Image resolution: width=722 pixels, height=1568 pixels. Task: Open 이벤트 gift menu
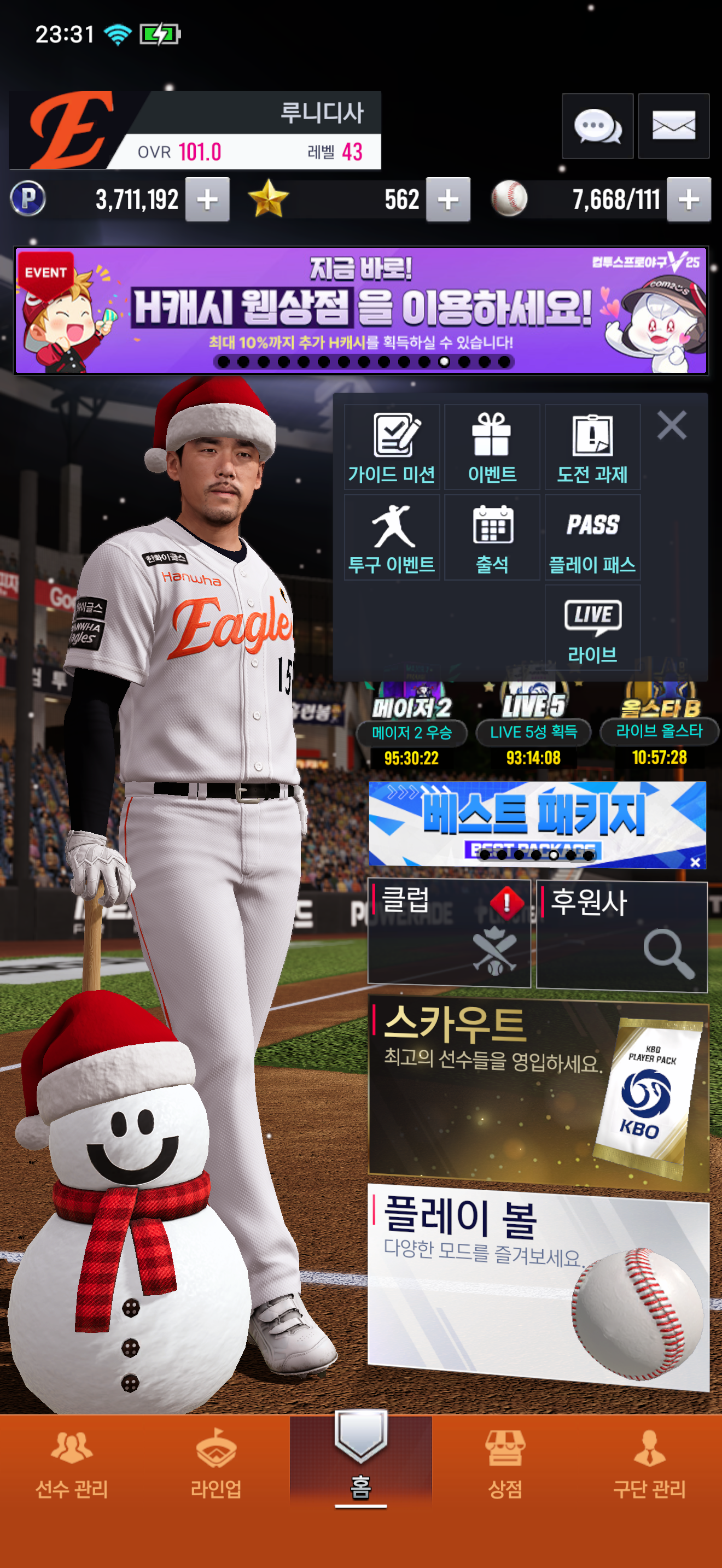coord(492,447)
